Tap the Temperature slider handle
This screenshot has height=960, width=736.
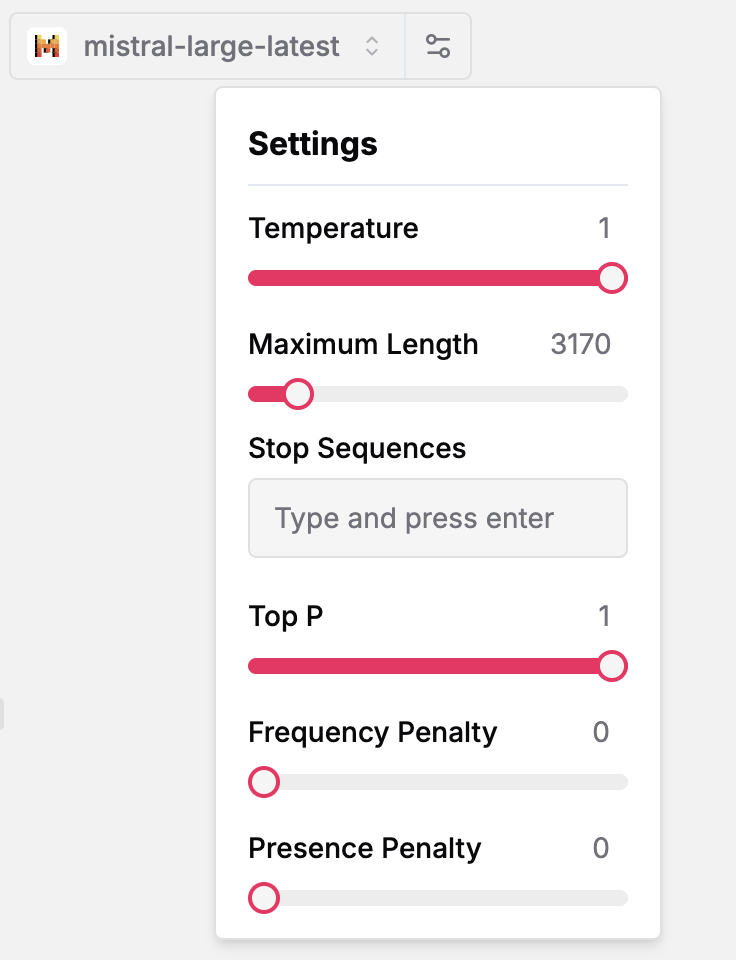[612, 278]
